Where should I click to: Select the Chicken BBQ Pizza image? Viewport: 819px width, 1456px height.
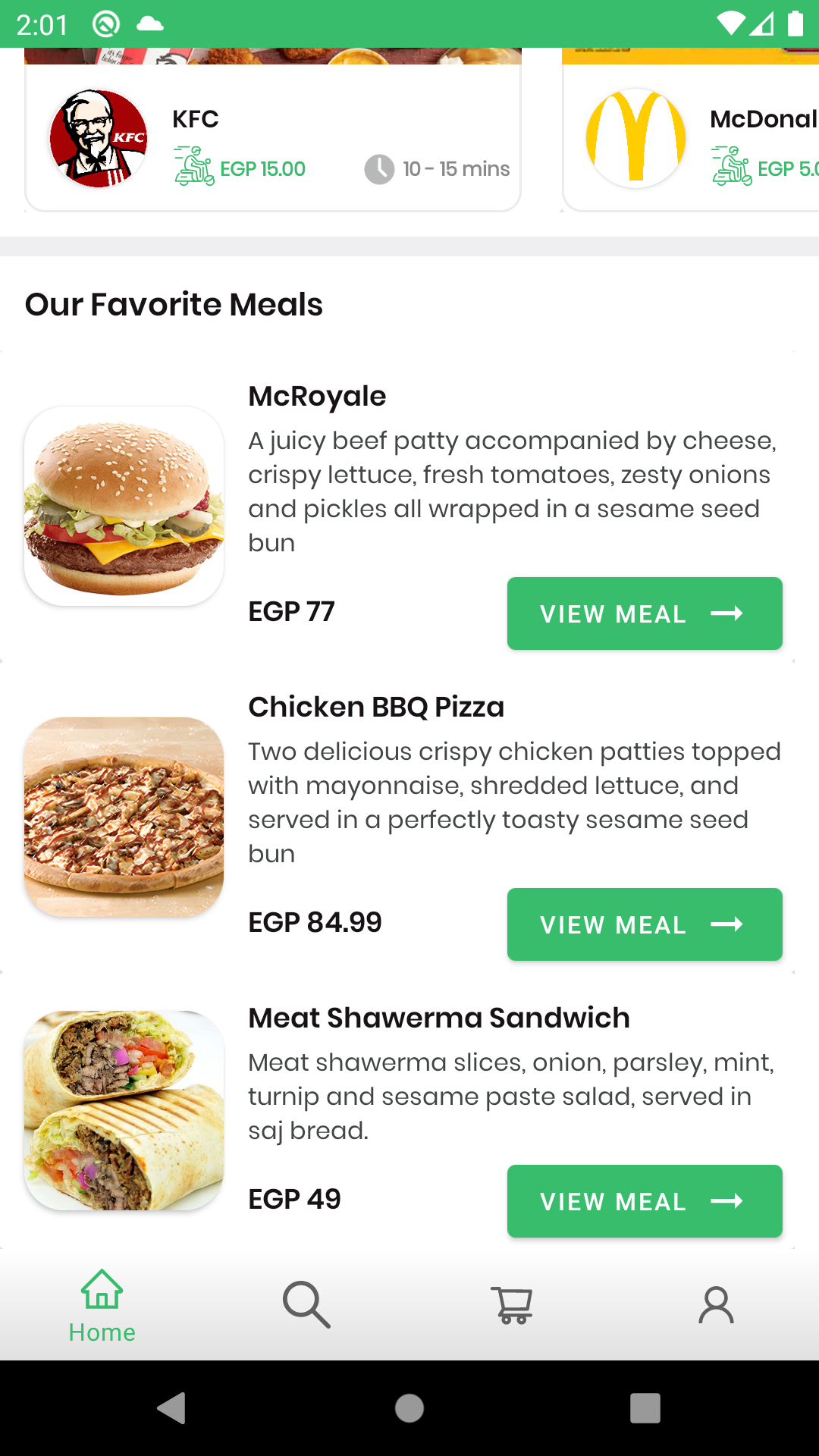coord(124,815)
